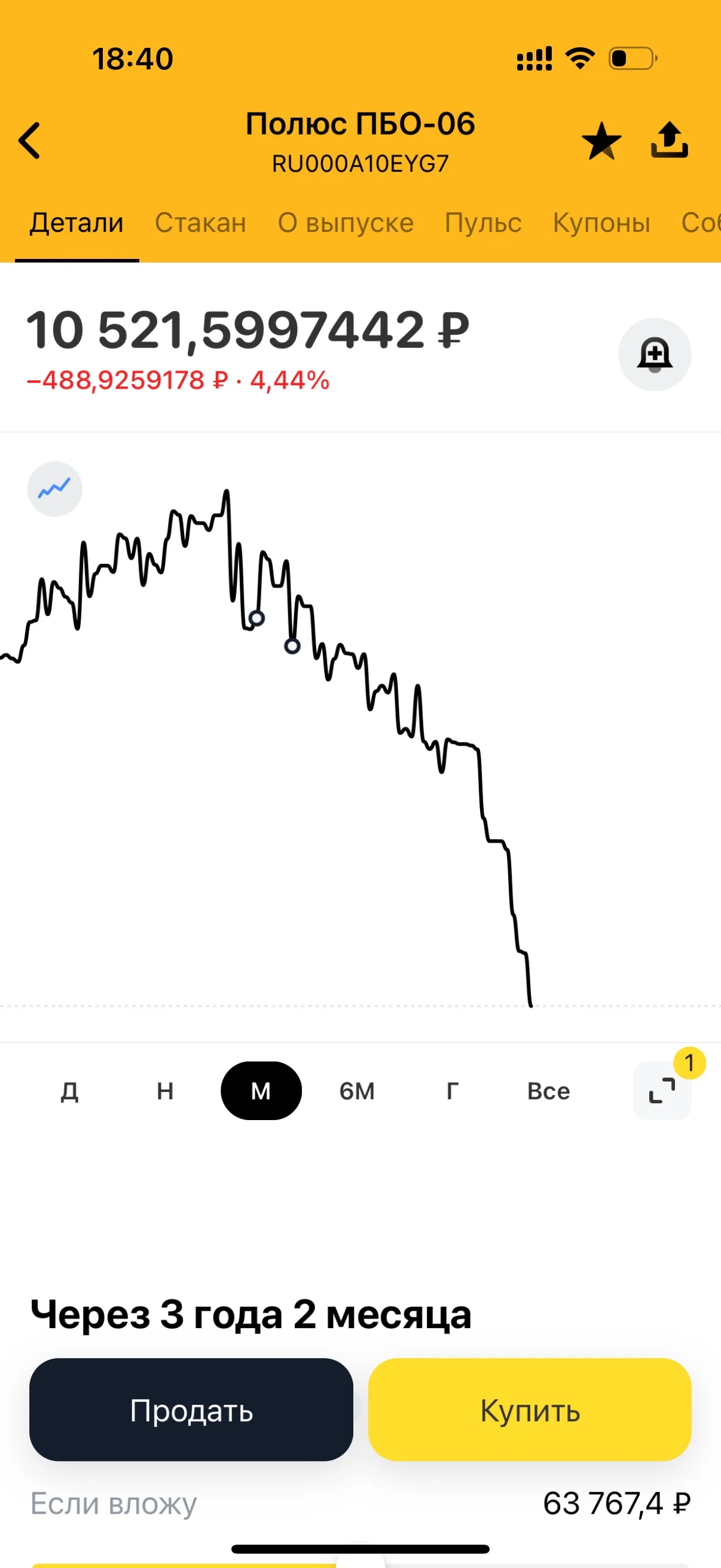Switch to the Стакан tab

200,223
